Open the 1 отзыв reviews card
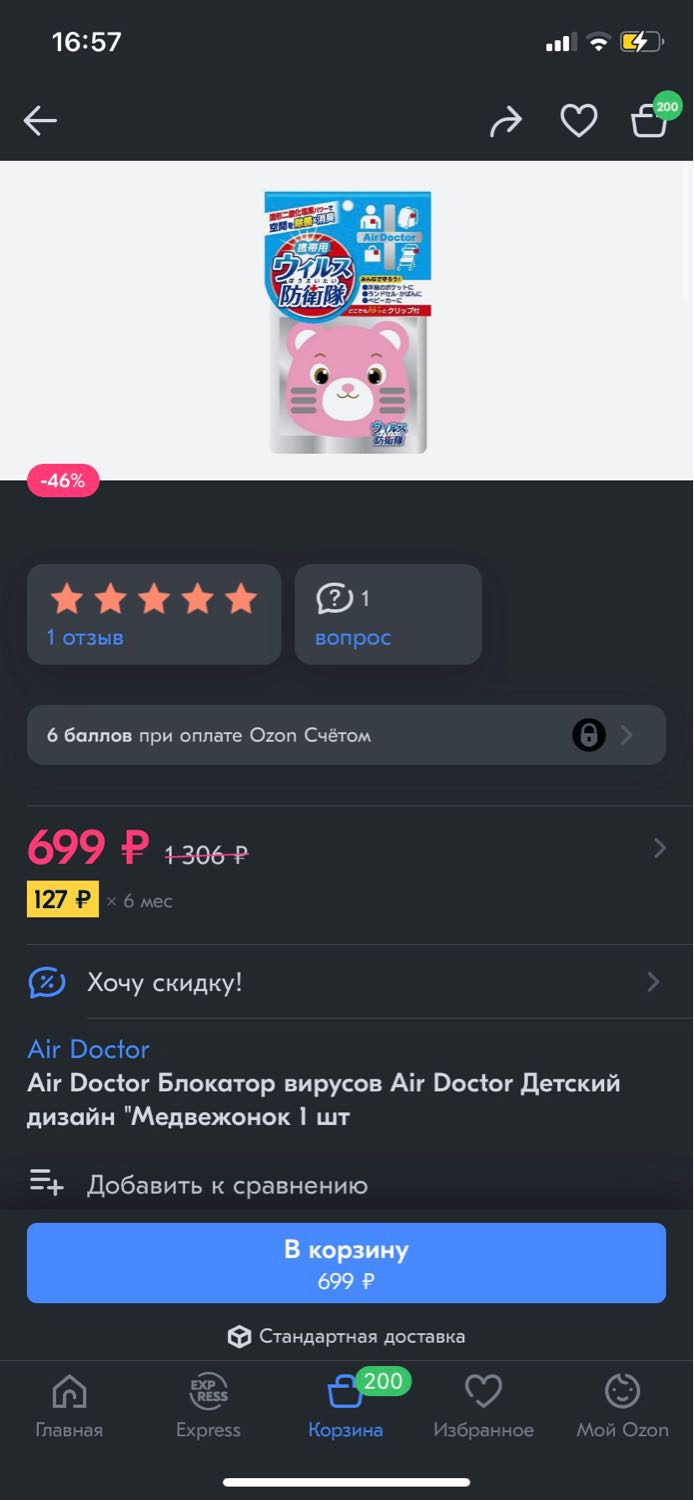694x1500 pixels. [x=154, y=614]
